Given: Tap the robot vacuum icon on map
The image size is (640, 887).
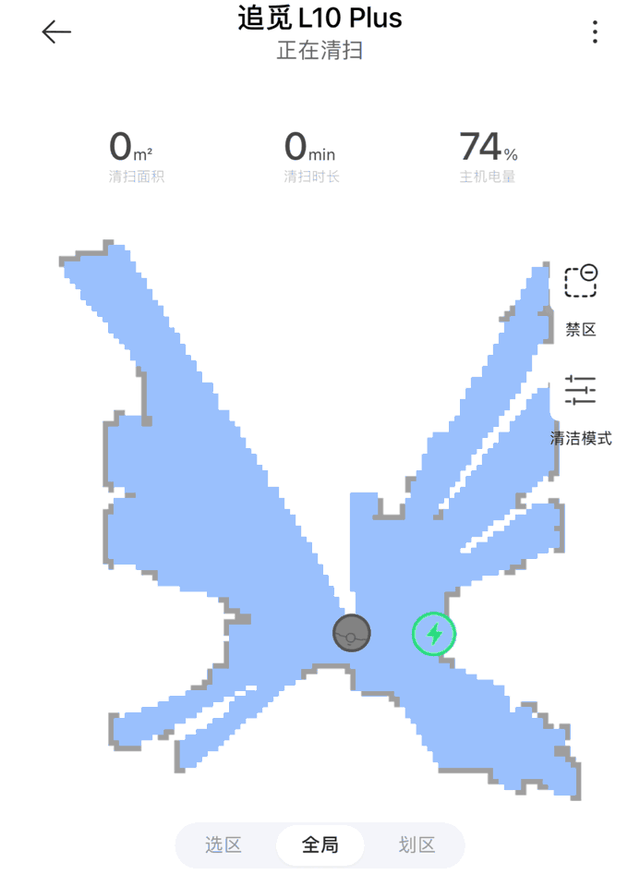Looking at the screenshot, I should (351, 633).
